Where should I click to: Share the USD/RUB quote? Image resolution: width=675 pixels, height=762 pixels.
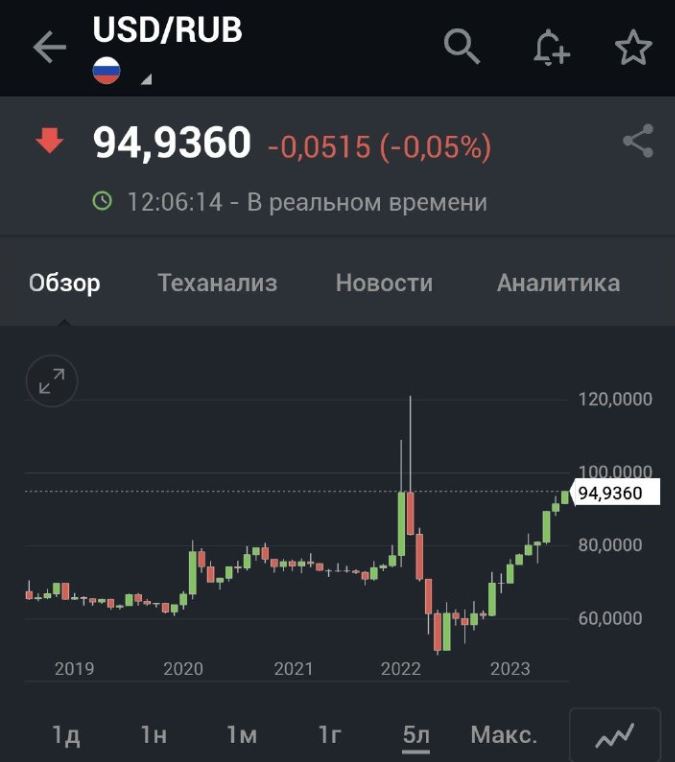point(637,141)
